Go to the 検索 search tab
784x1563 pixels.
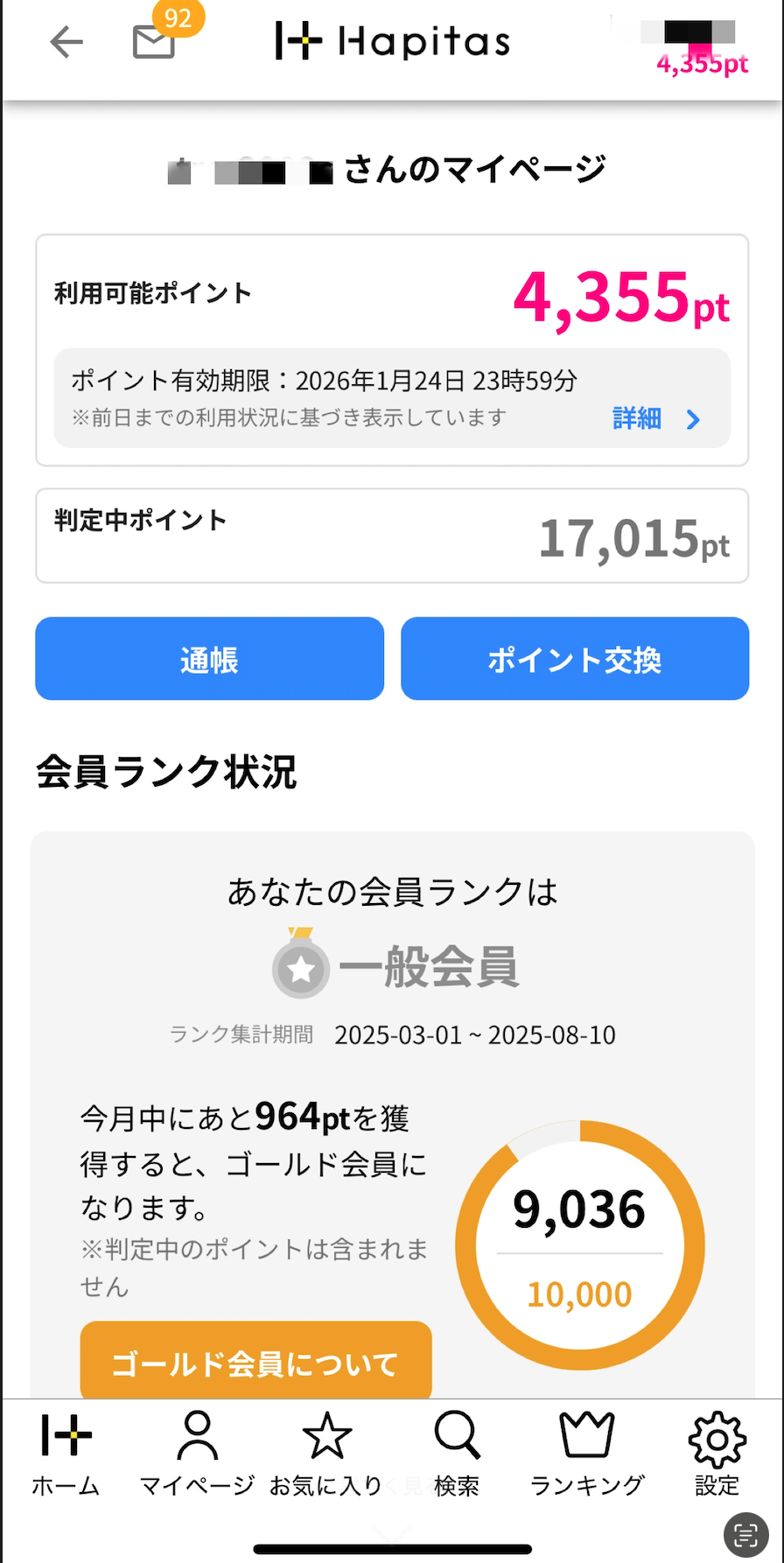coord(457,1454)
